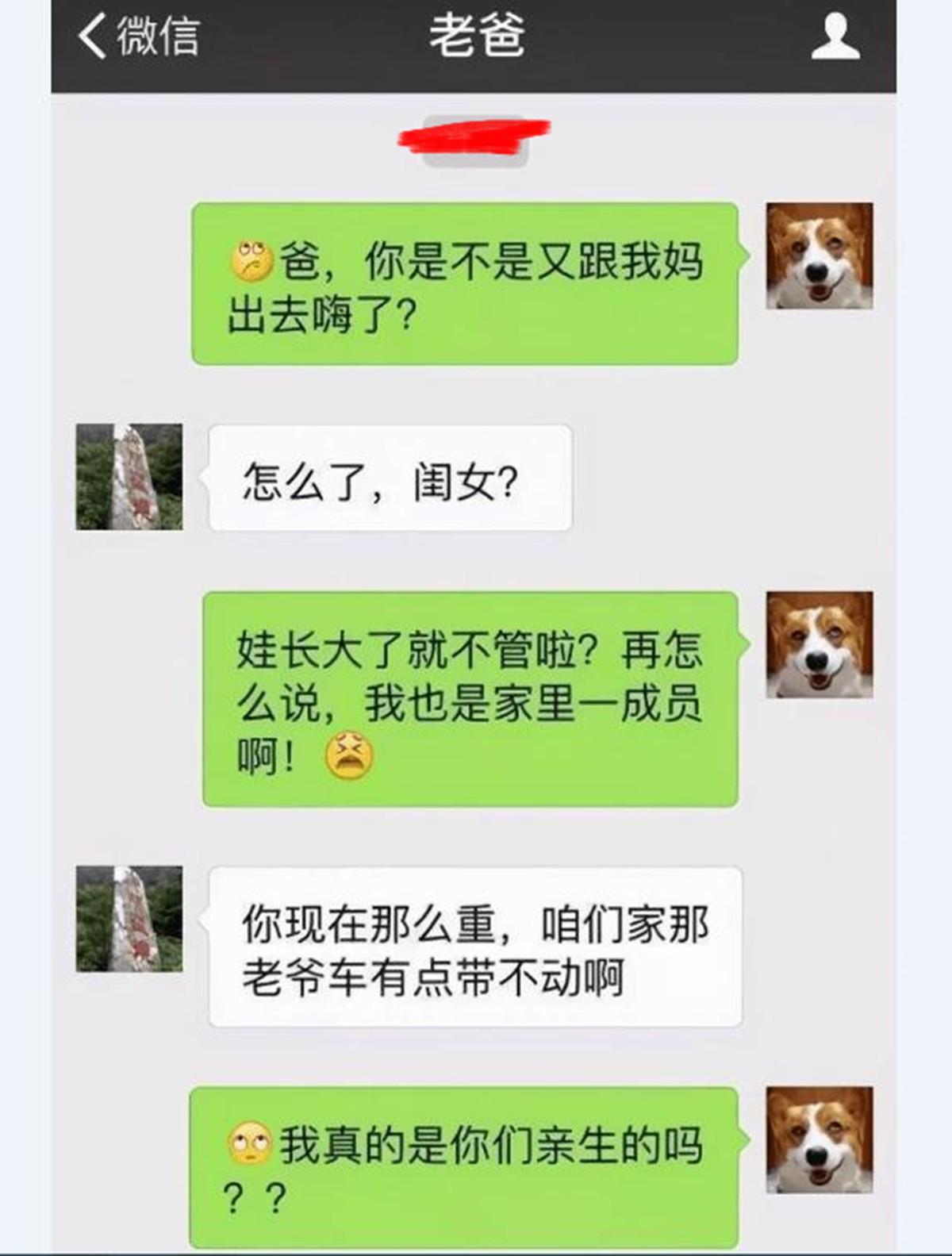The height and width of the screenshot is (1256, 952).
Task: Tap dad's avatar beside 怎么了，闺女 message
Action: (x=129, y=477)
